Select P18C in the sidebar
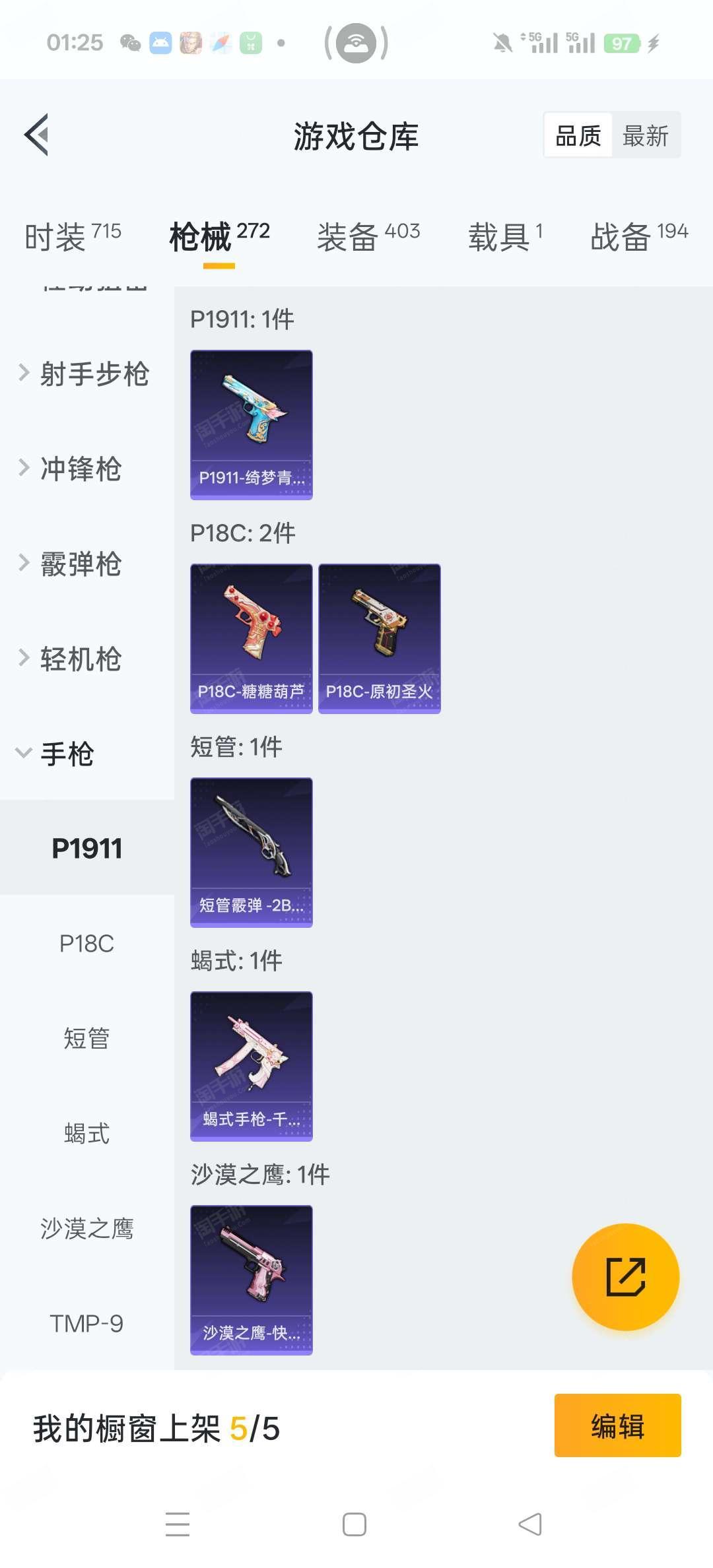This screenshot has height=1568, width=713. 86,944
